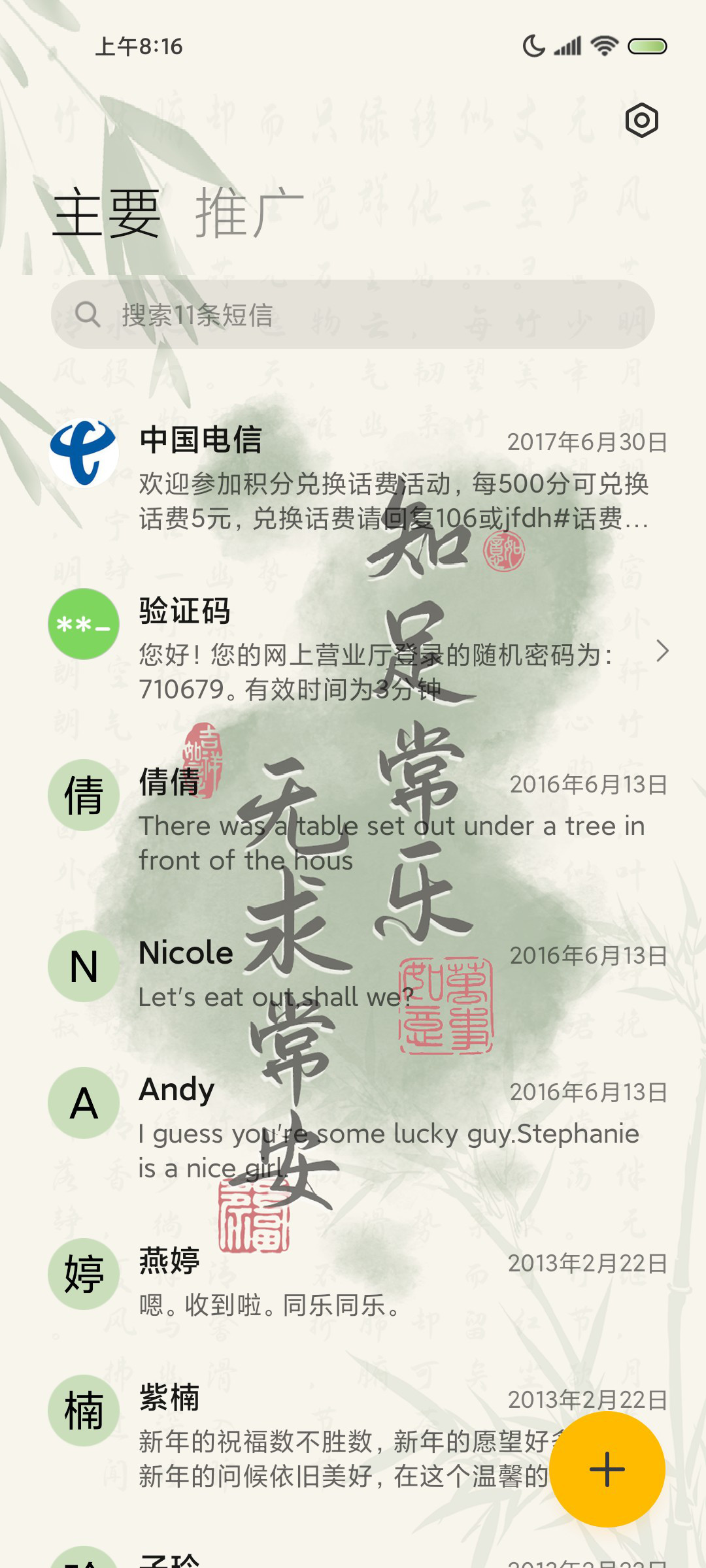Select the 主要 tab
The width and height of the screenshot is (706, 1568).
[107, 213]
